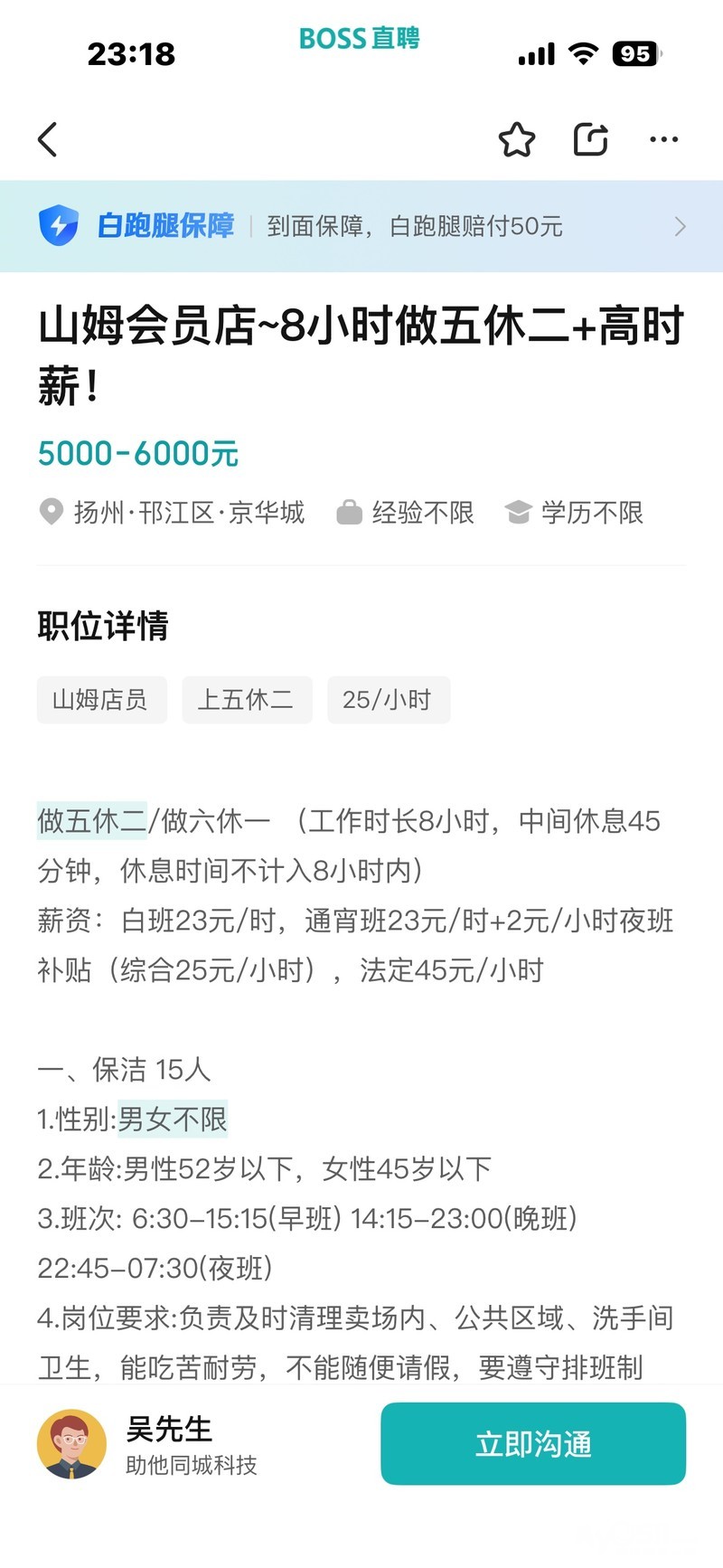Open the three-dot overflow menu
This screenshot has width=723, height=1568.
[664, 140]
